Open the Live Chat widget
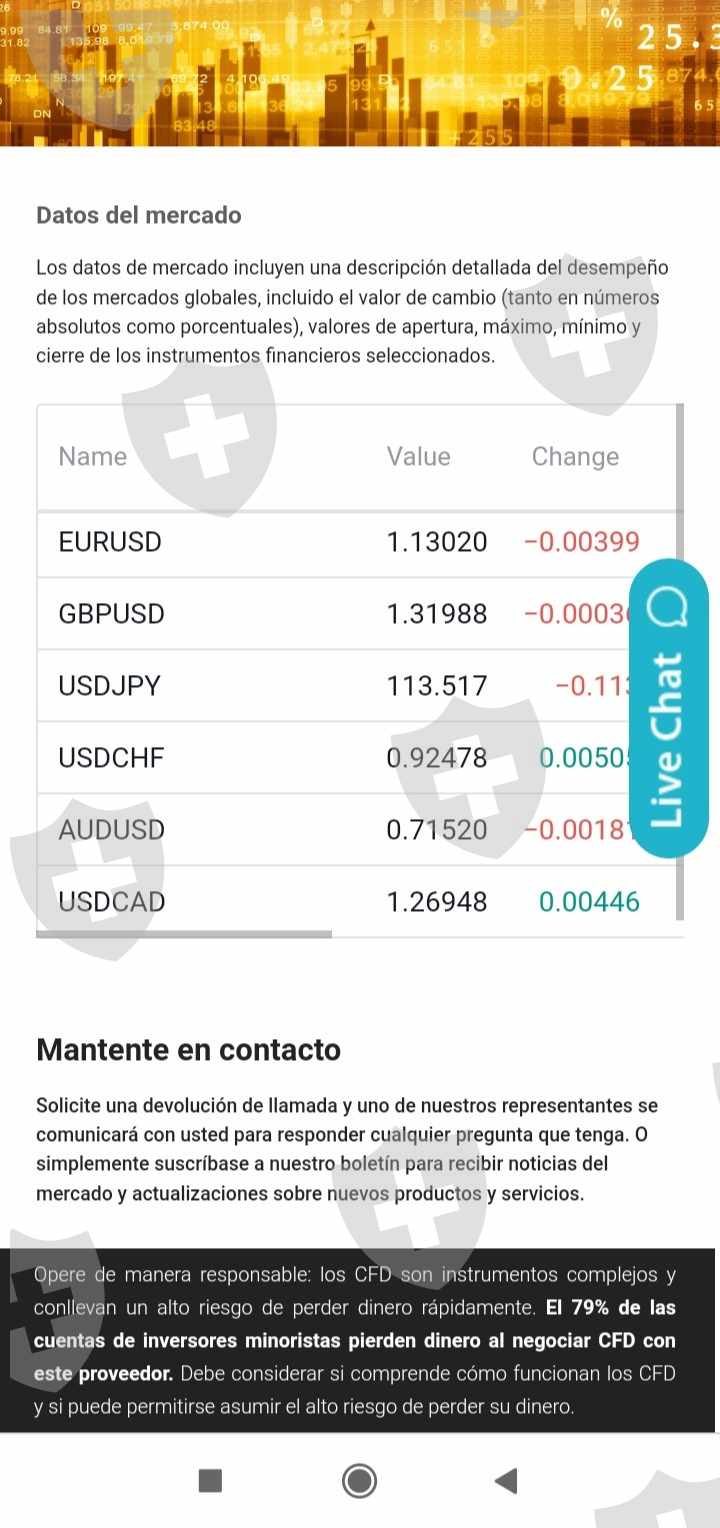The image size is (720, 1528). [x=667, y=708]
